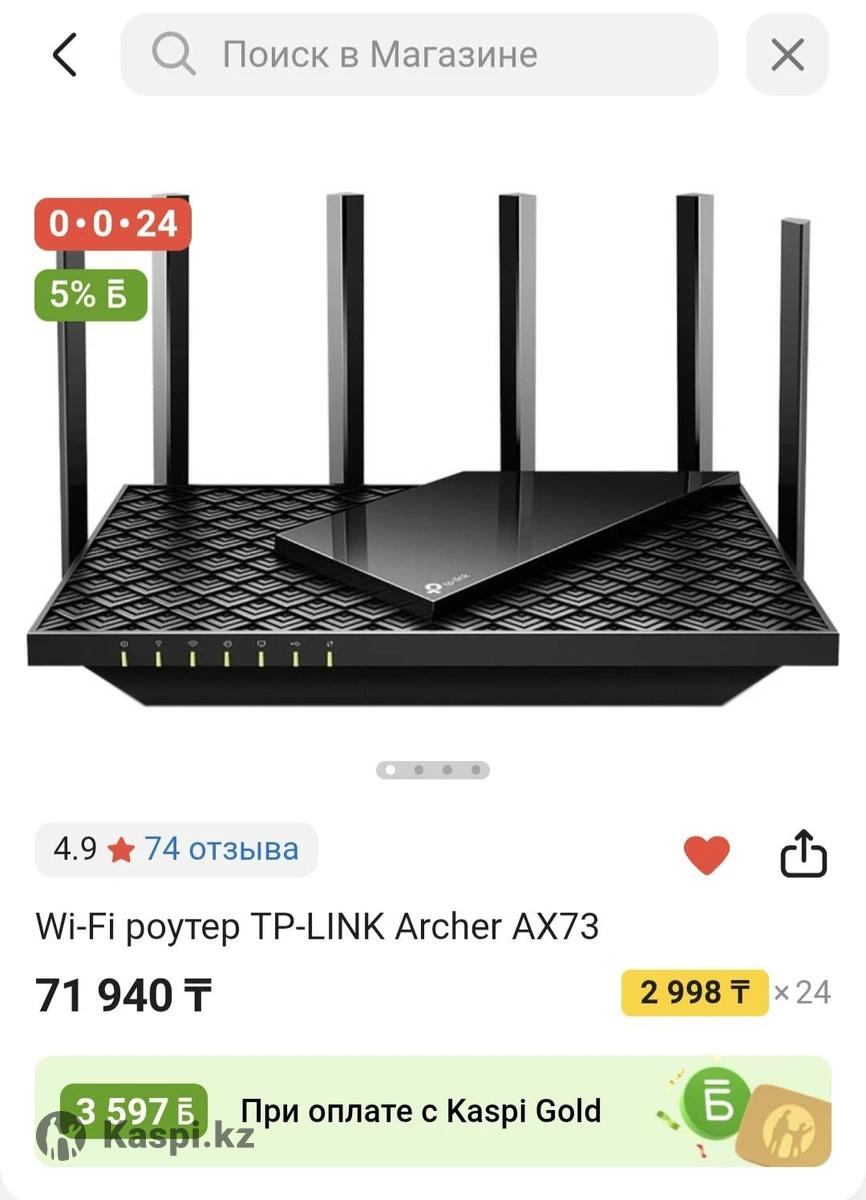866x1200 pixels.
Task: Remove router from favorites via heart icon
Action: tap(706, 855)
